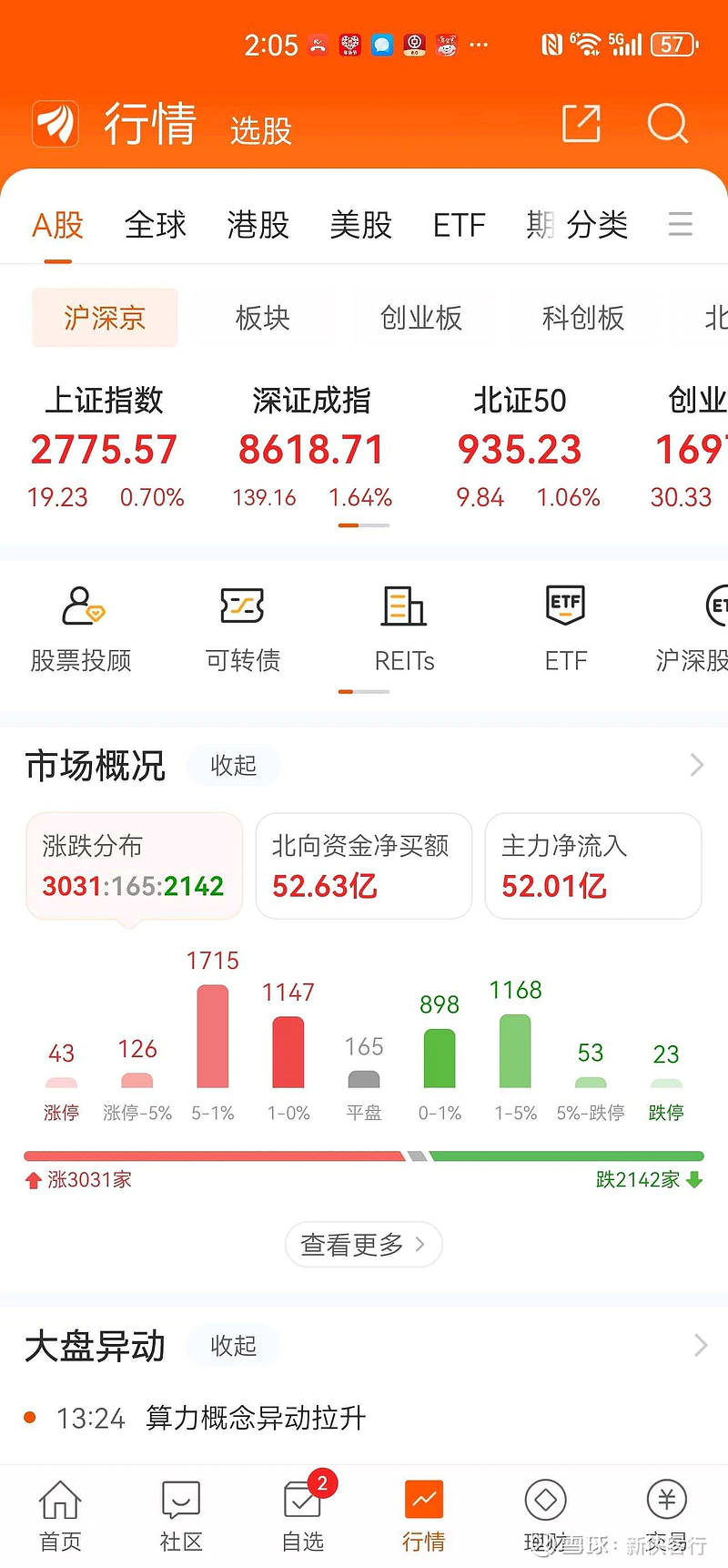Tap the share icon in header

(x=581, y=124)
